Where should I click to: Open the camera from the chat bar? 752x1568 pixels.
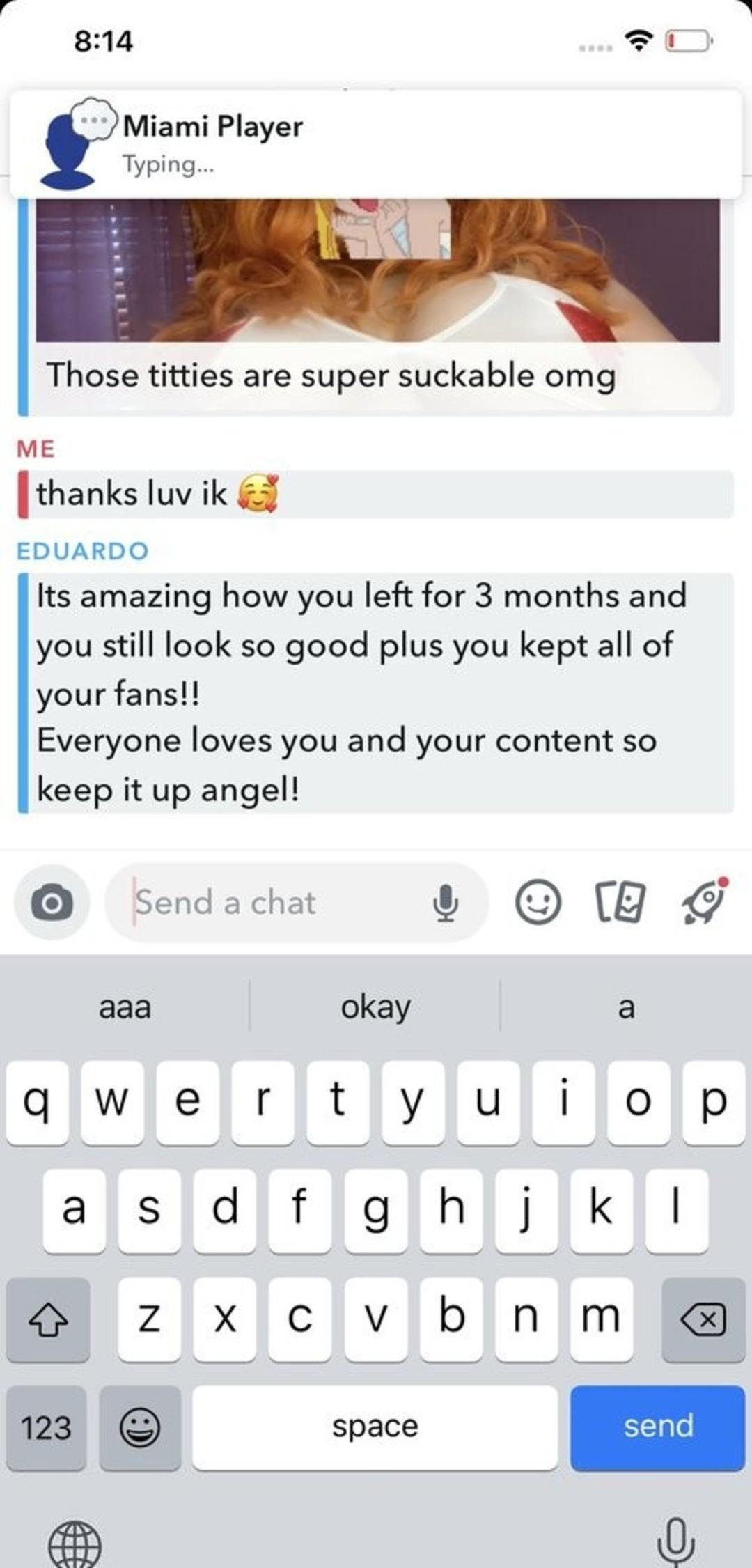[52, 903]
